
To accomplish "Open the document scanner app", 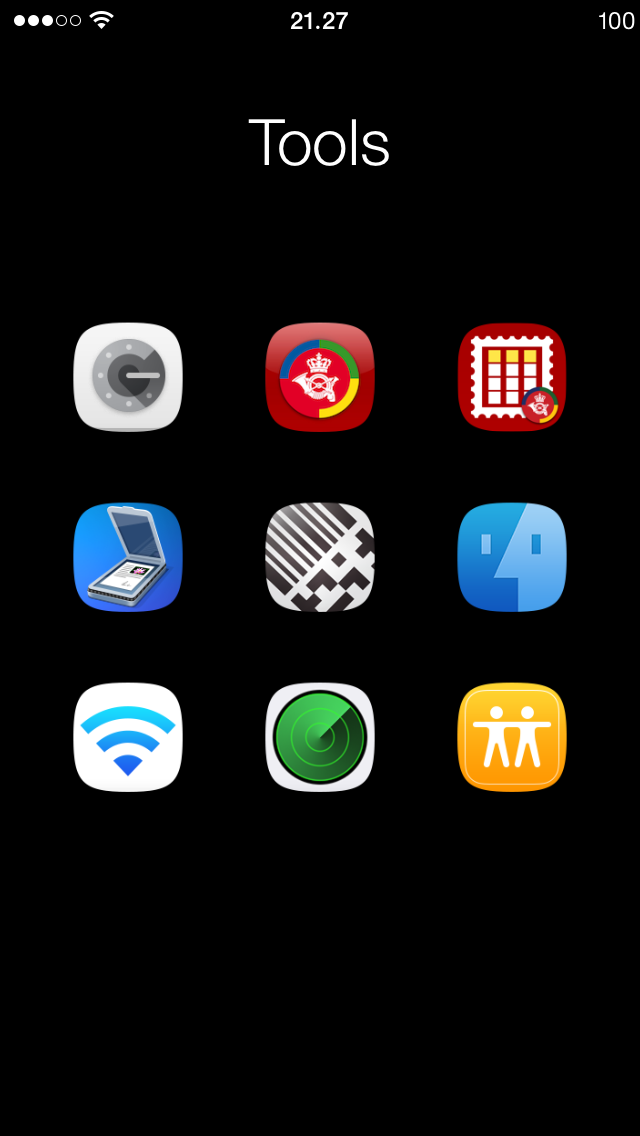I will (x=128, y=557).
